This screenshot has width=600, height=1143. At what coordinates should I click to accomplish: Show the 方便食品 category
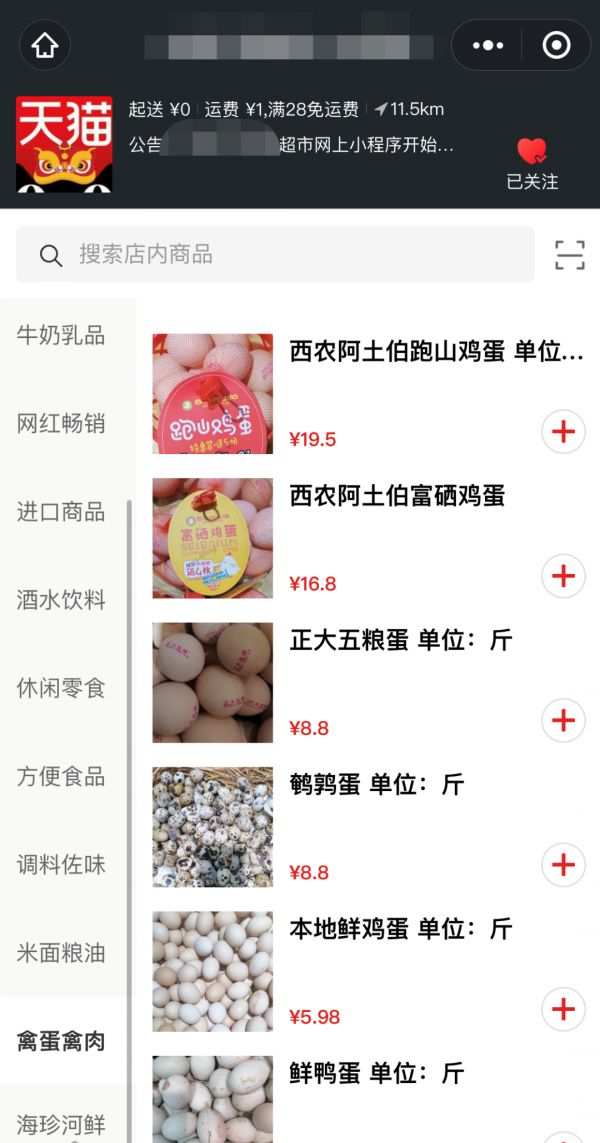(61, 776)
